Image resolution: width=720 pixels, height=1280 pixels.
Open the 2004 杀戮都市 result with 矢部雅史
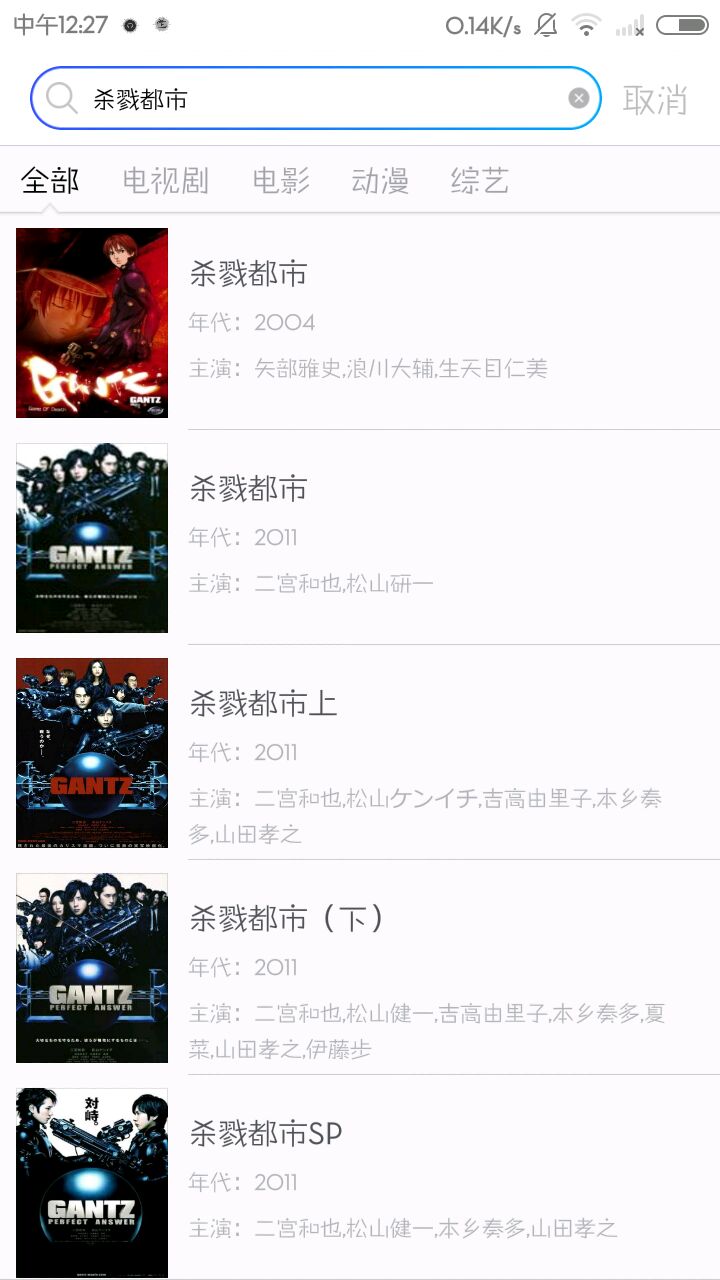tap(360, 322)
